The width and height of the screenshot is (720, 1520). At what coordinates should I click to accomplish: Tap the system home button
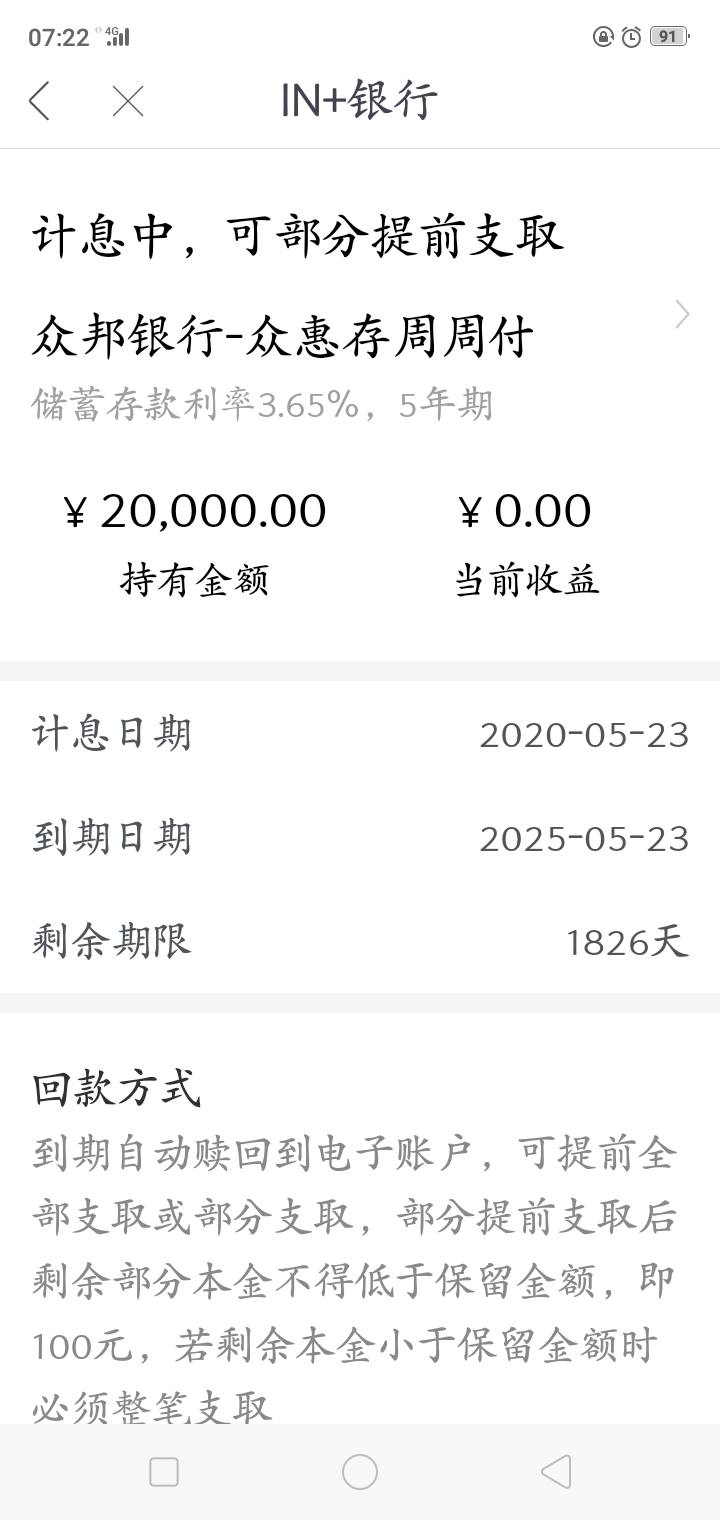(360, 1472)
